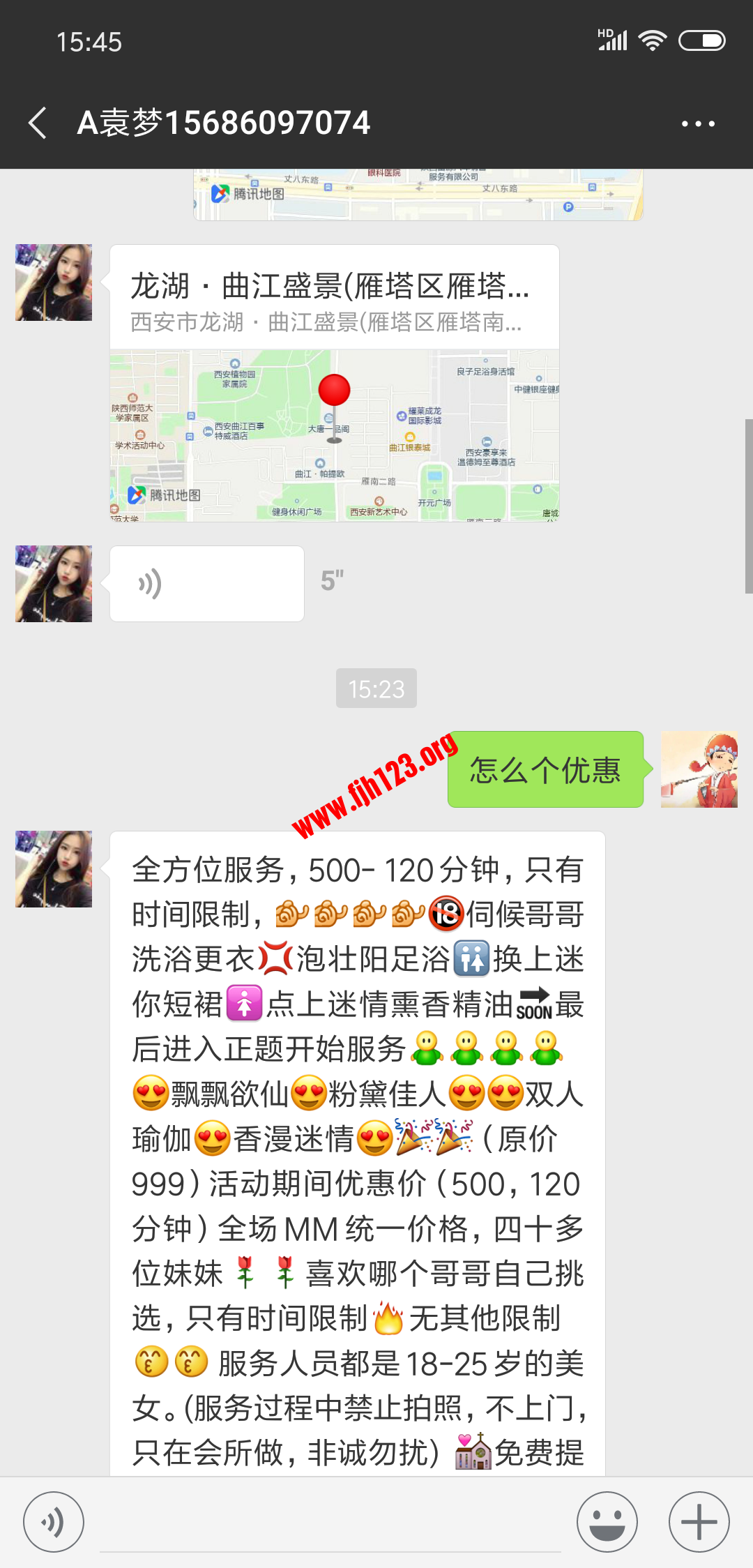This screenshot has width=753, height=1568.
Task: Tap the contact name A袁梦15686097074
Action: coord(223,123)
